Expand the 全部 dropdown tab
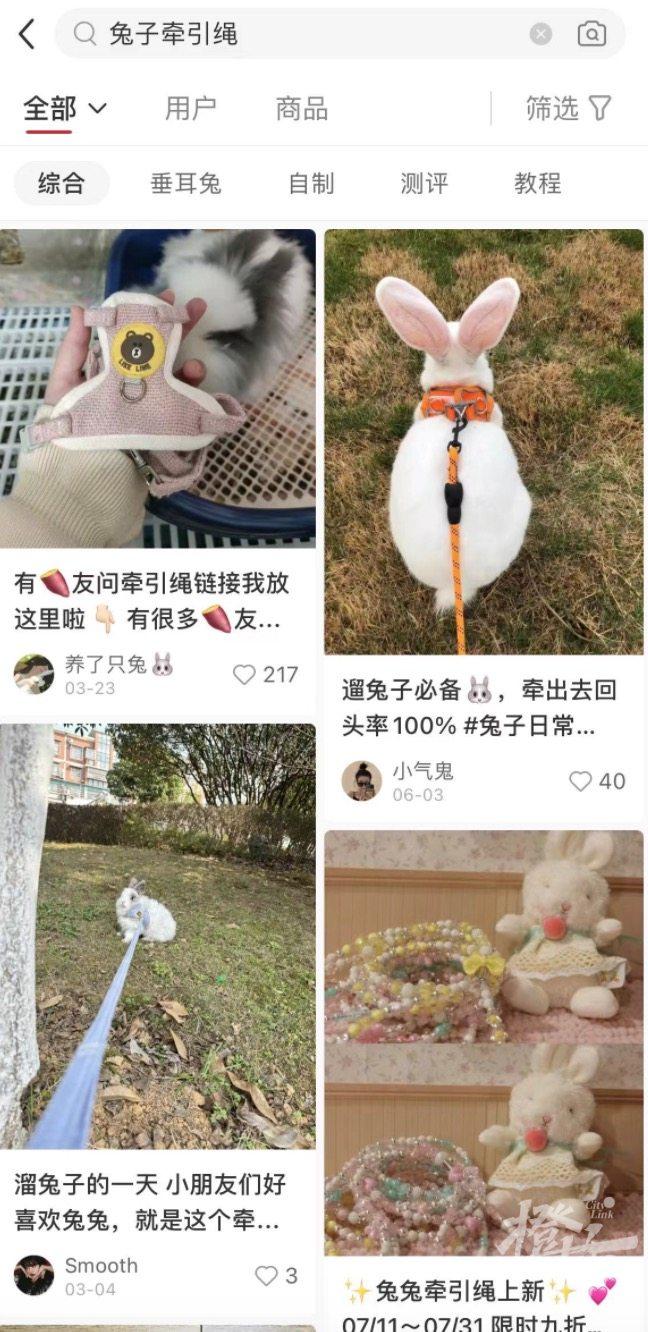Viewport: 648px width, 1332px height. click(x=65, y=108)
